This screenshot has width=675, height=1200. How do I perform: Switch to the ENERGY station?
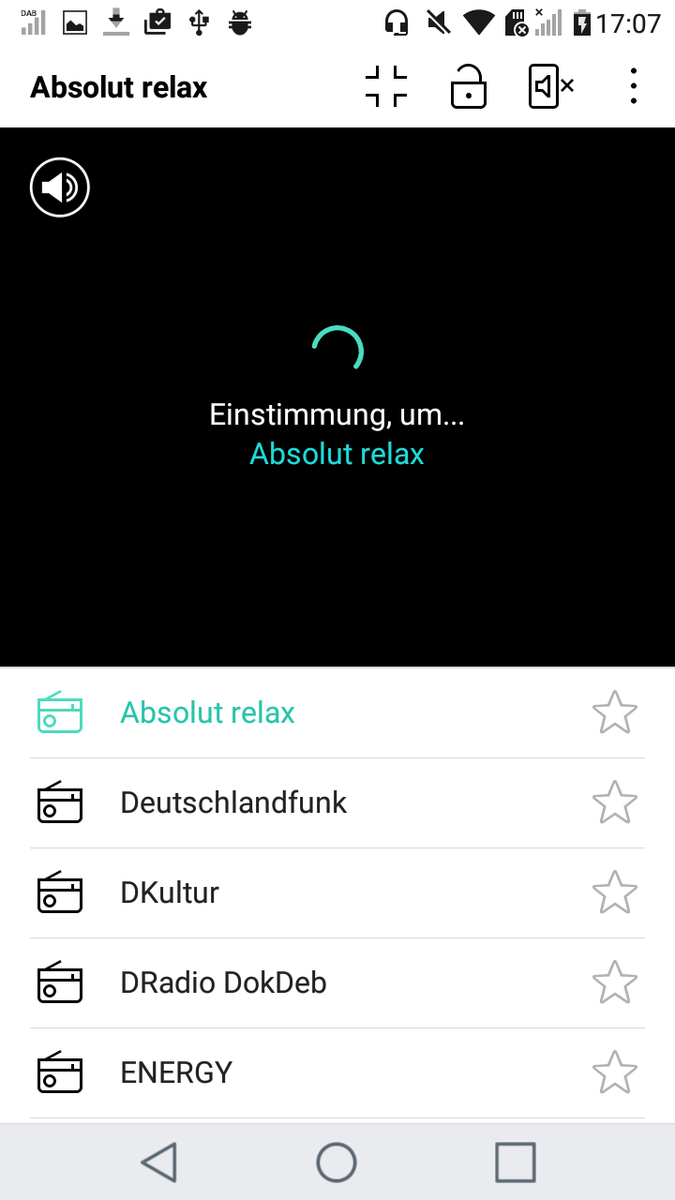(337, 1073)
